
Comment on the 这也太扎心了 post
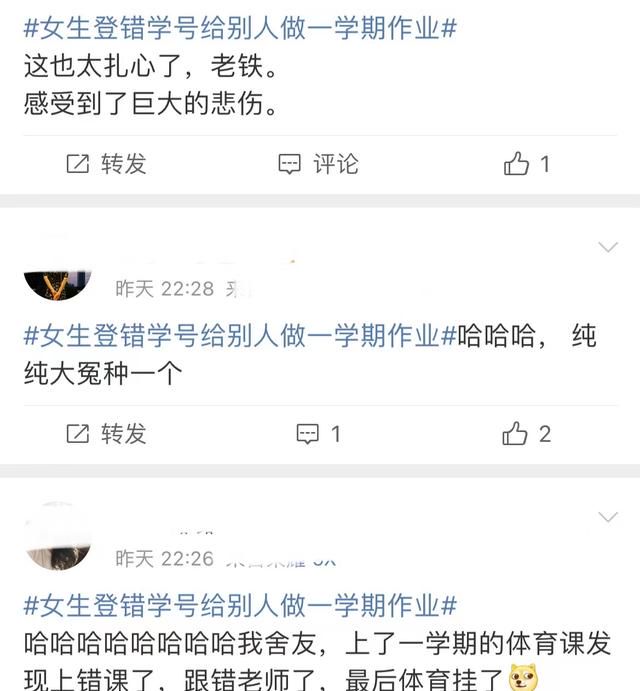[x=318, y=164]
